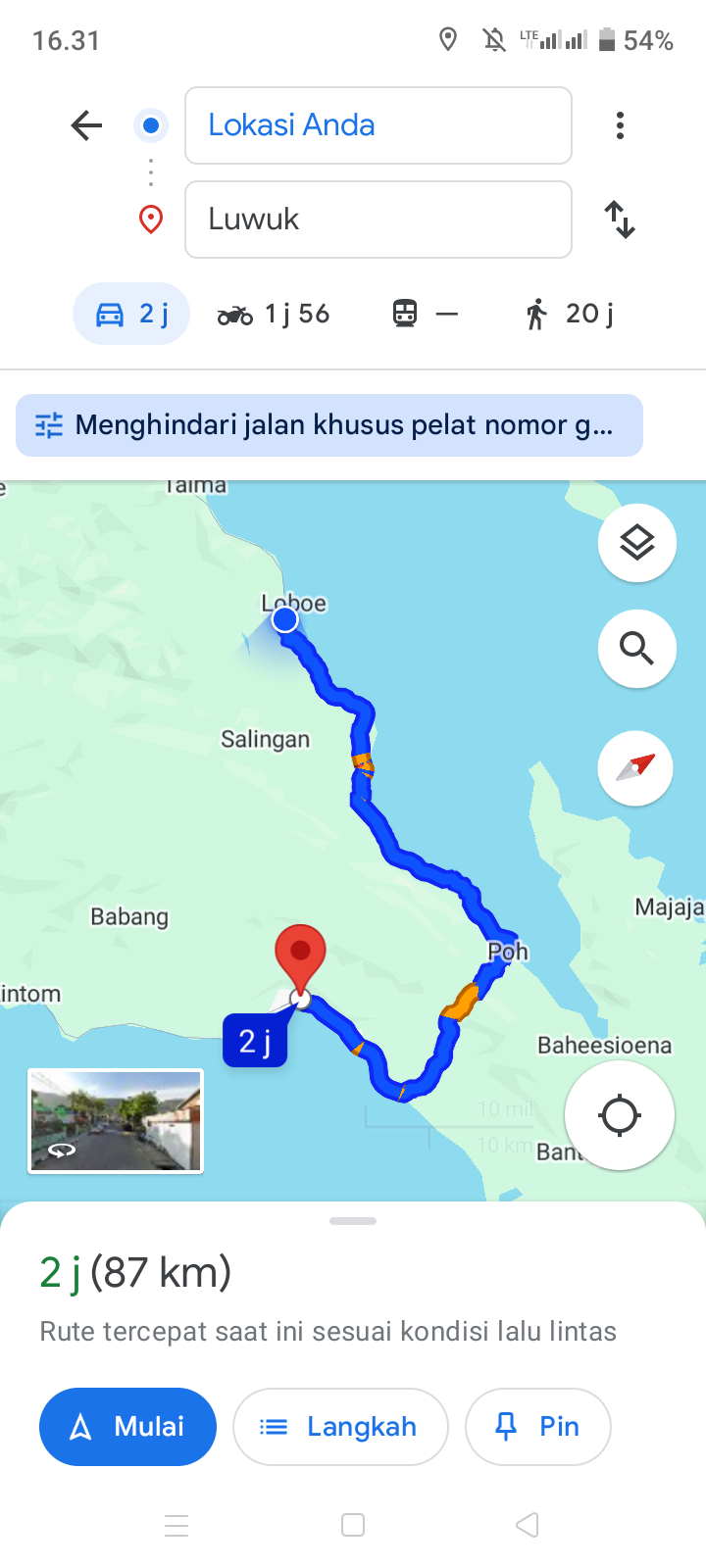Switch to motorcycle mode 1 j 56
The height and width of the screenshot is (1568, 706).
[274, 314]
